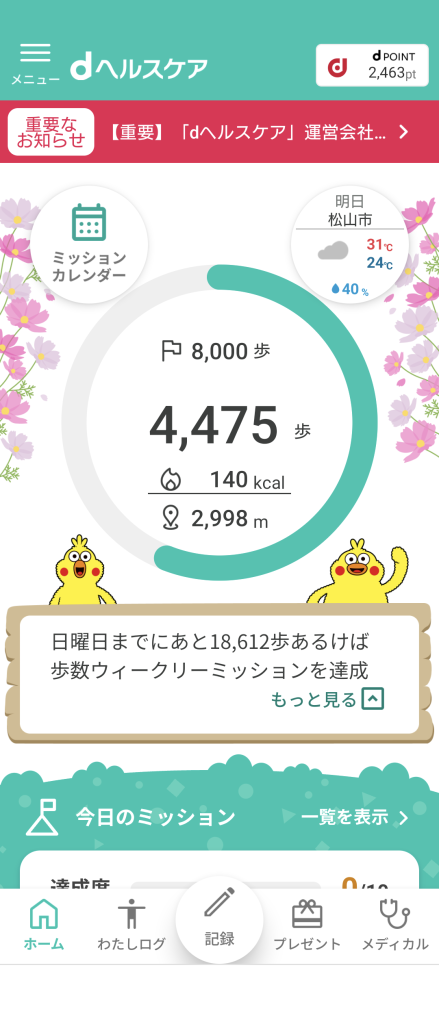Open the 重要なお知らせ banner
This screenshot has width=439, height=1024.
click(x=220, y=132)
